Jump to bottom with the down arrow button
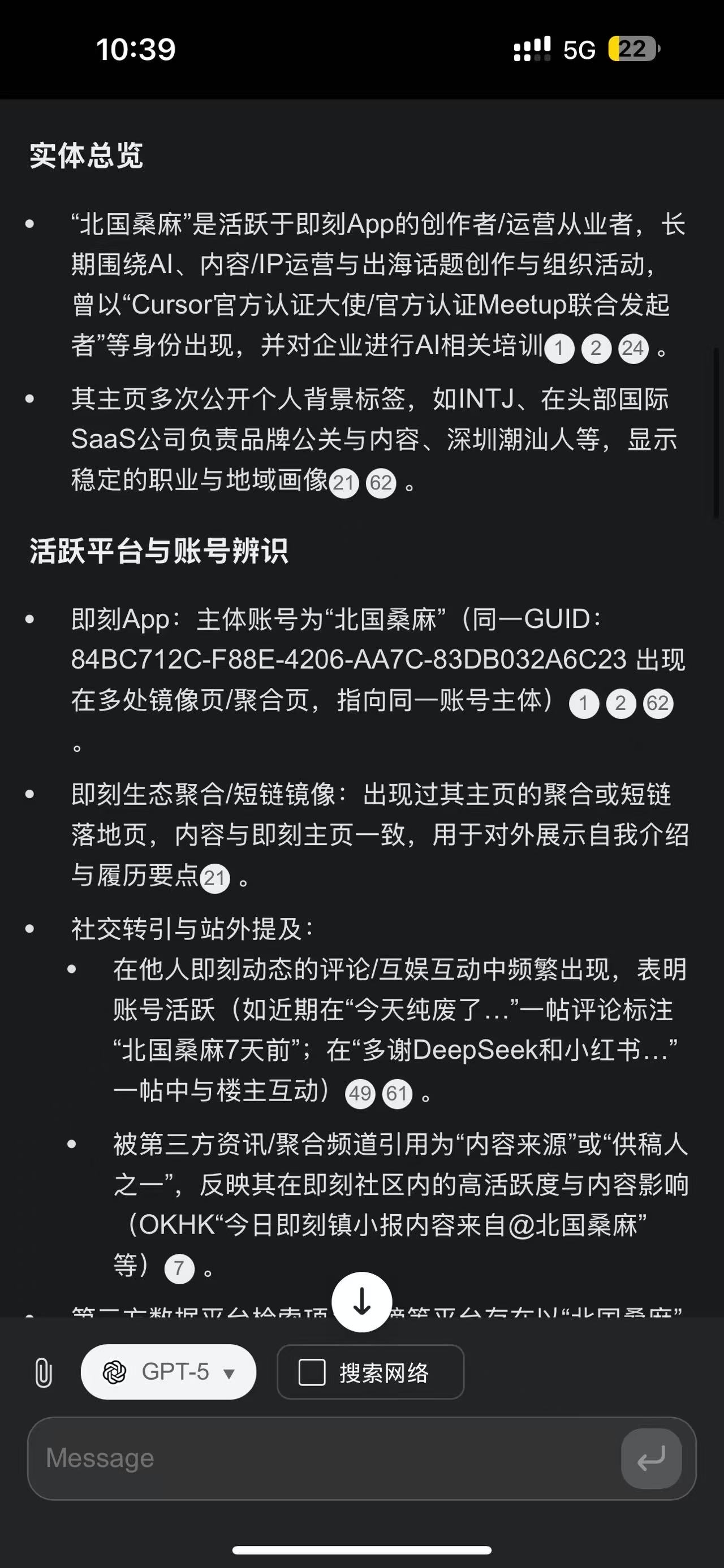 pyautogui.click(x=363, y=1302)
